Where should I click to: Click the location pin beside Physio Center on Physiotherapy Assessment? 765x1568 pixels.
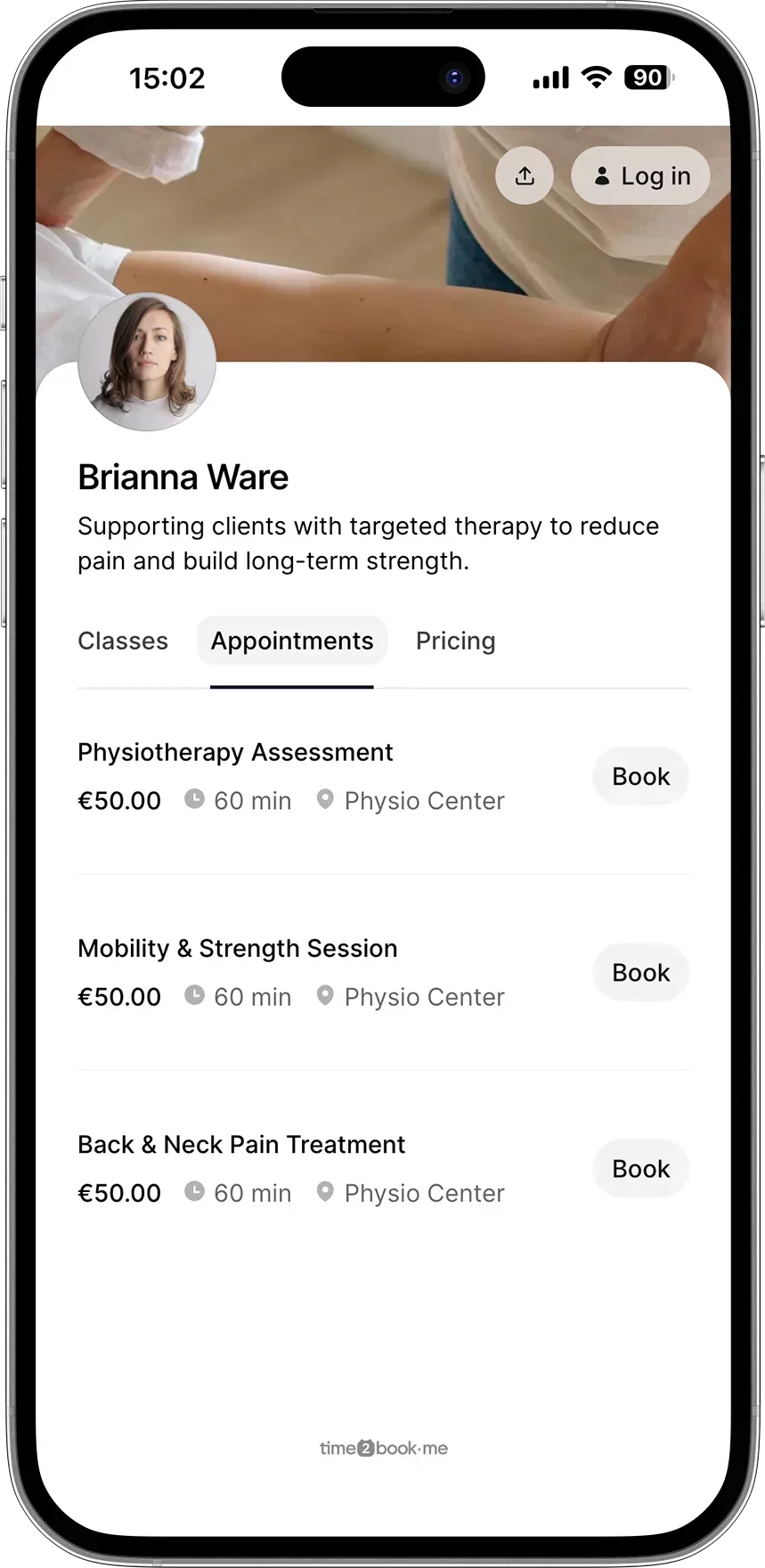[324, 799]
